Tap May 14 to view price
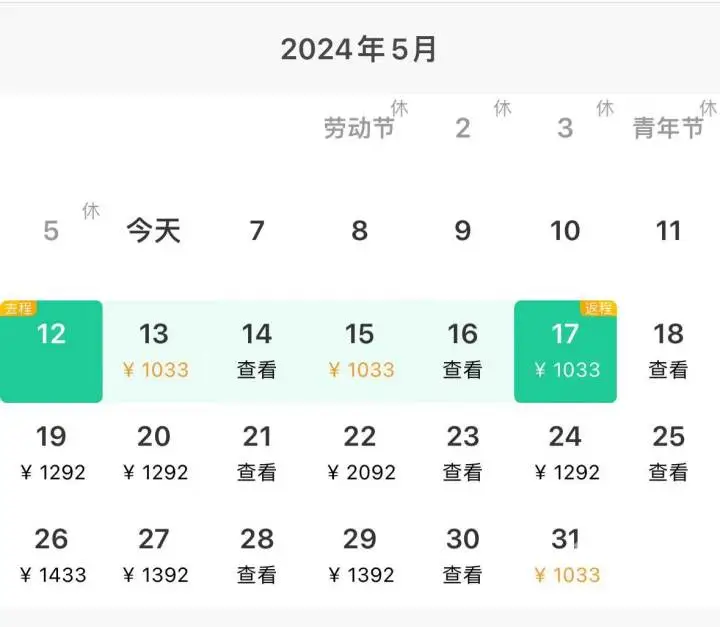The width and height of the screenshot is (720, 627). coord(257,351)
